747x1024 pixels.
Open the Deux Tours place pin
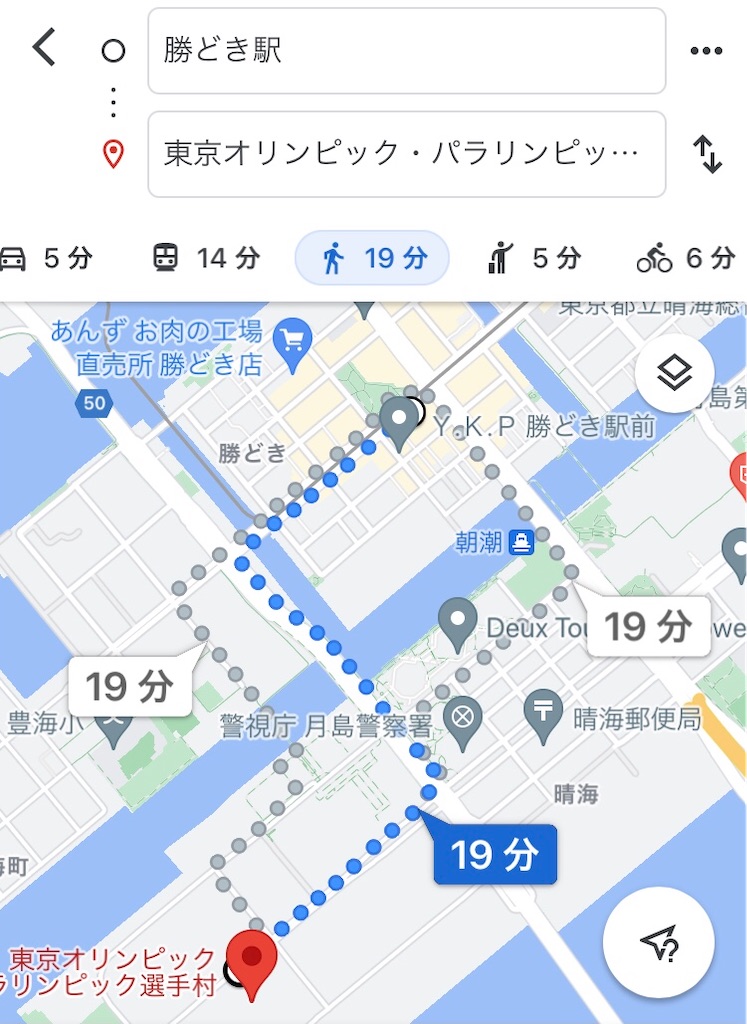[x=458, y=624]
